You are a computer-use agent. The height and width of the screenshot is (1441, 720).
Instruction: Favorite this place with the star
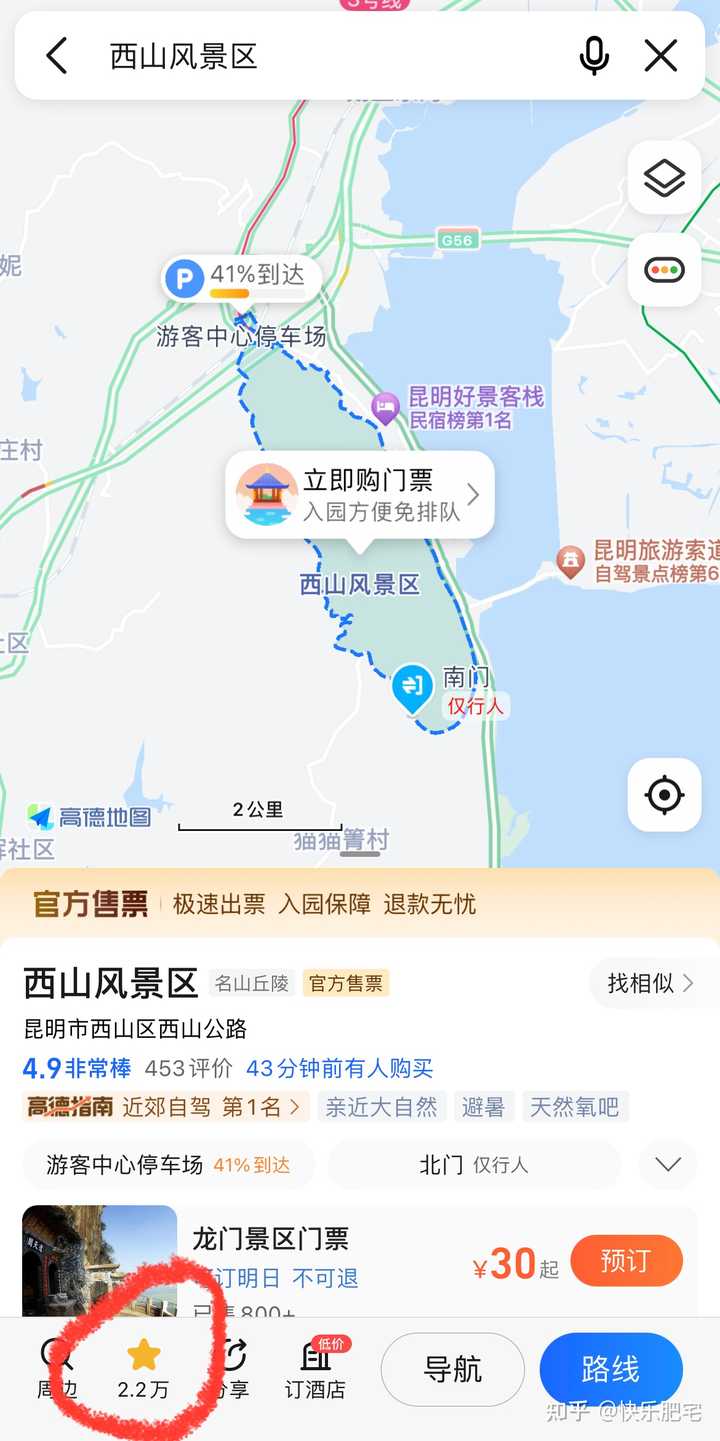(x=144, y=1369)
